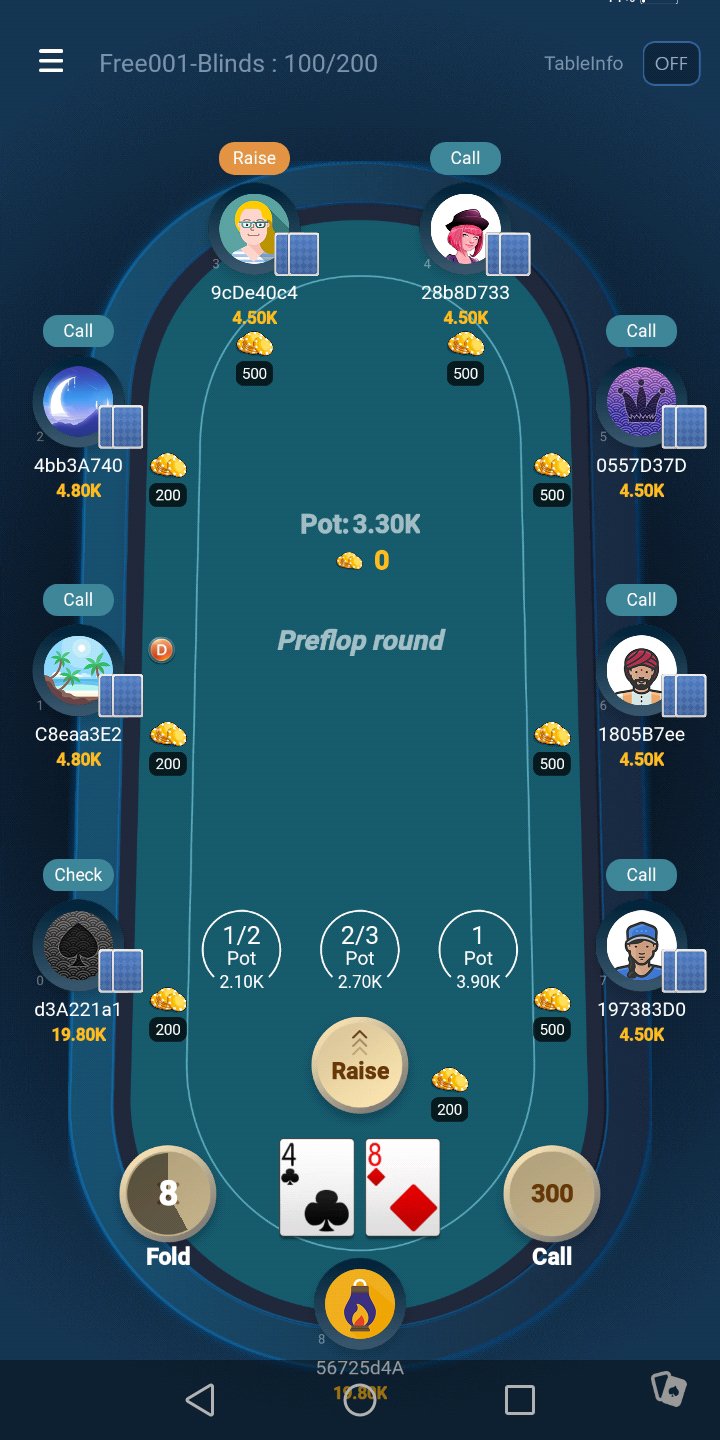Open the card games icon bottom right

click(x=668, y=1389)
